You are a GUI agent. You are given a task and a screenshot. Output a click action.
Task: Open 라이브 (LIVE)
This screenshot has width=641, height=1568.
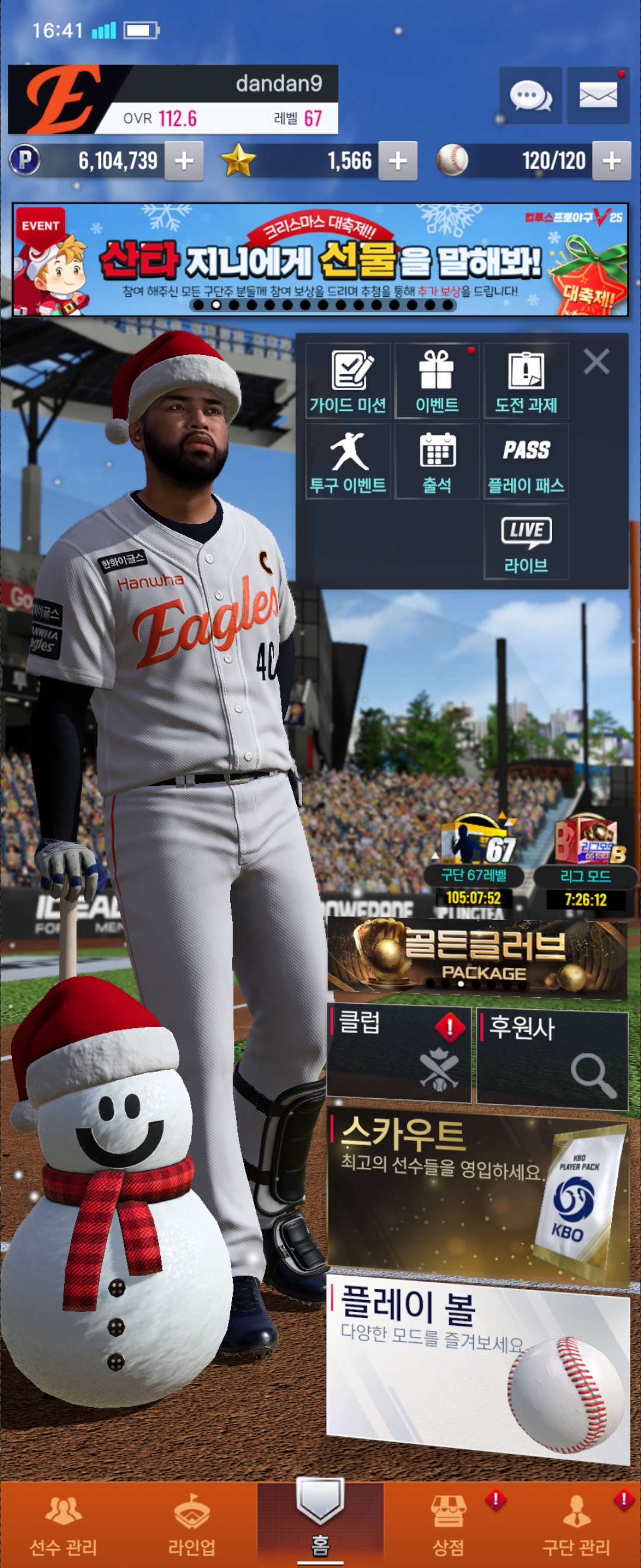point(526,542)
